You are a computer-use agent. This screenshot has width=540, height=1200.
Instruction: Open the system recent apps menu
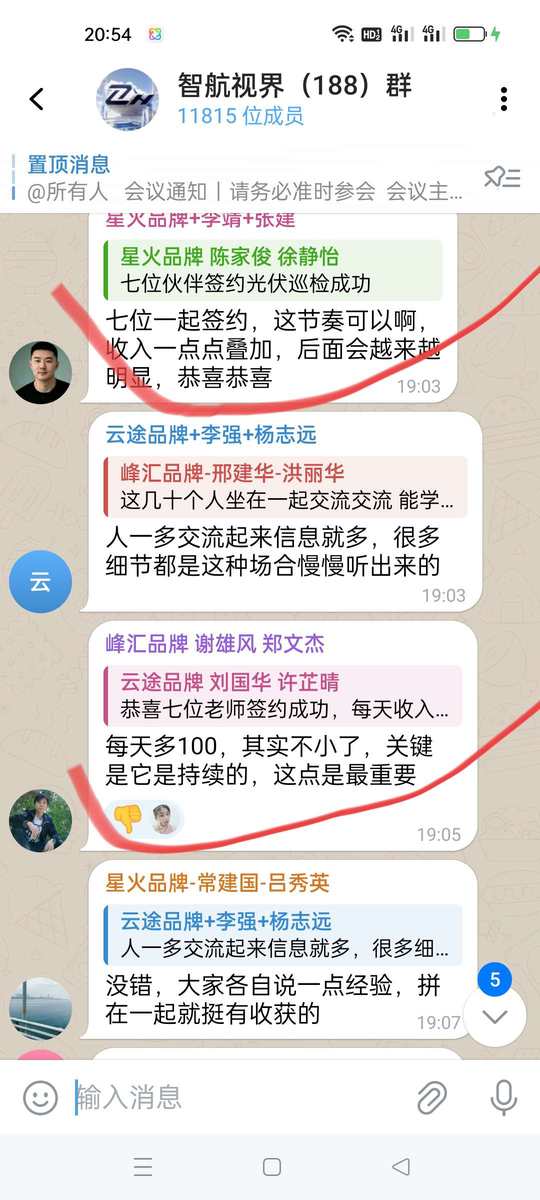click(143, 1166)
